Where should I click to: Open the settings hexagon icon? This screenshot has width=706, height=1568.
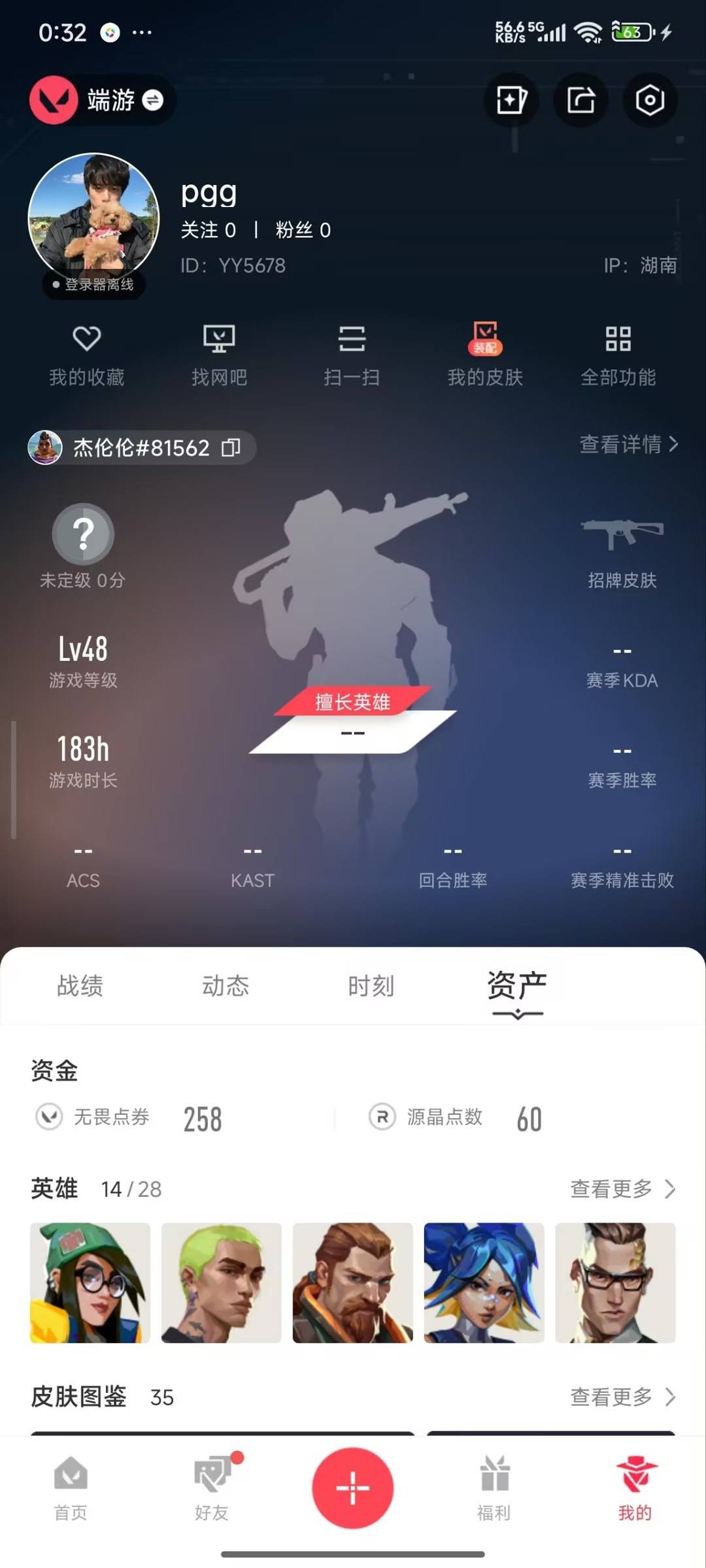(x=650, y=100)
